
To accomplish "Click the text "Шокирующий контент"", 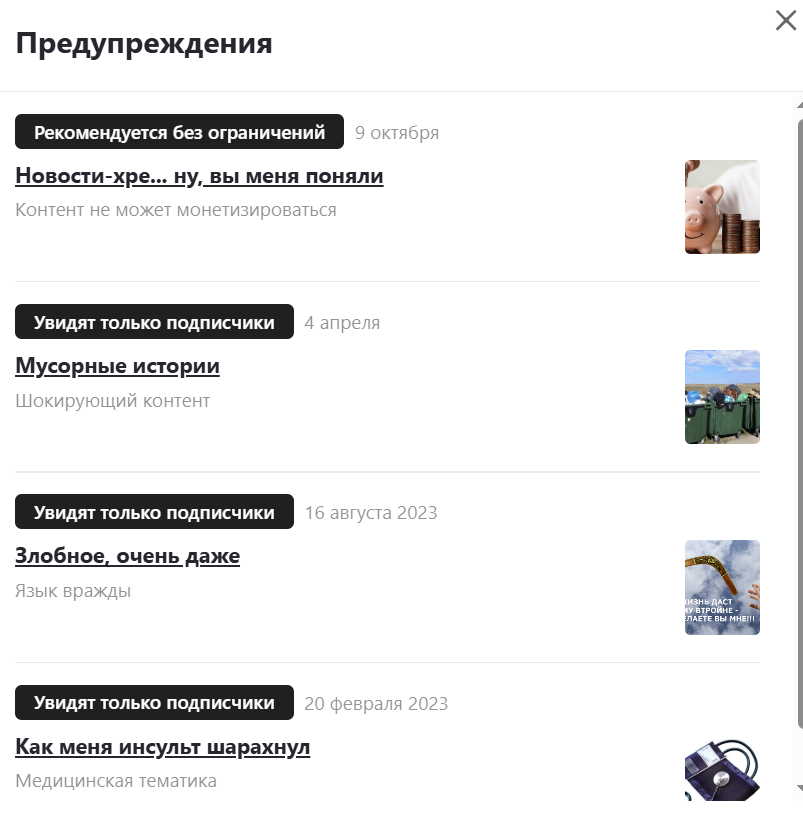I will click(110, 399).
